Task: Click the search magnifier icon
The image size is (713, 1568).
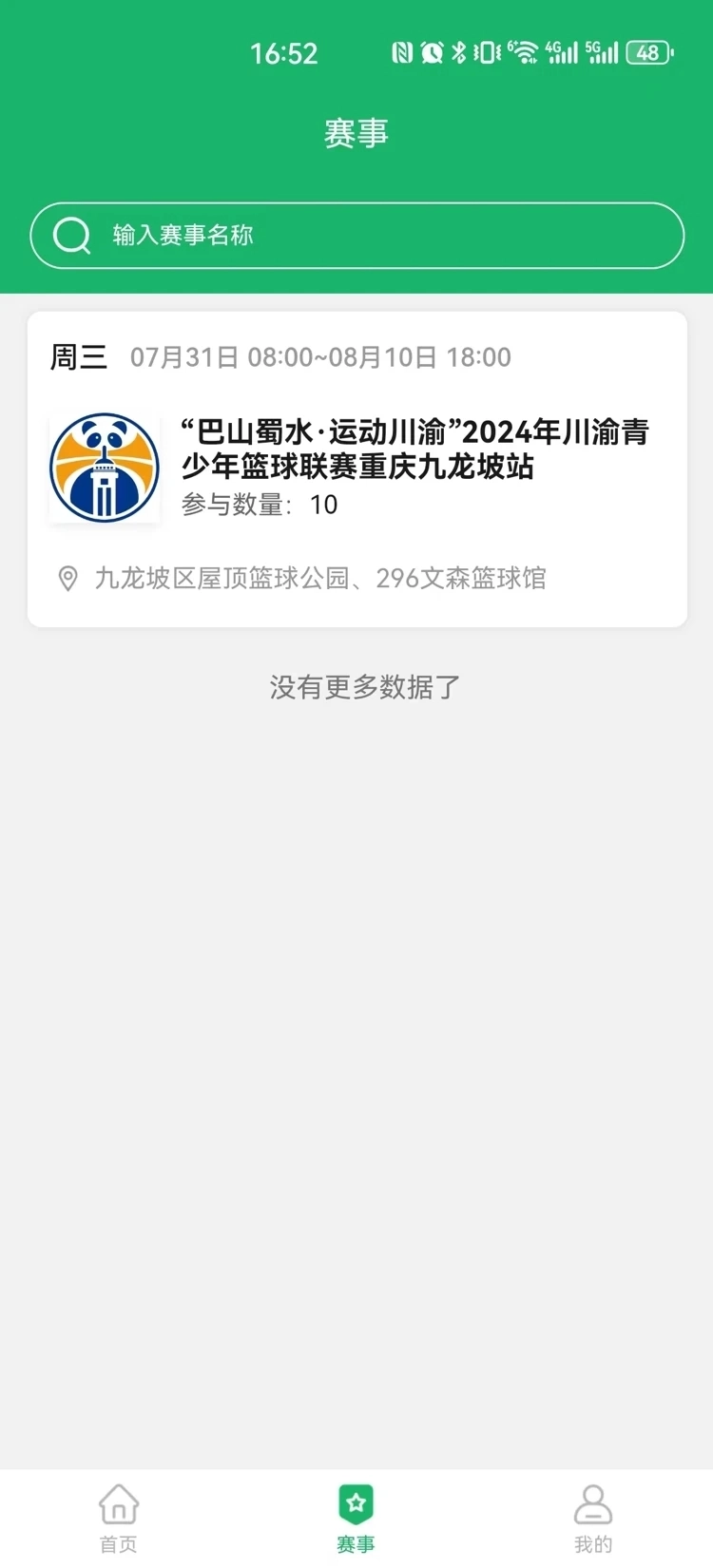Action: 71,235
